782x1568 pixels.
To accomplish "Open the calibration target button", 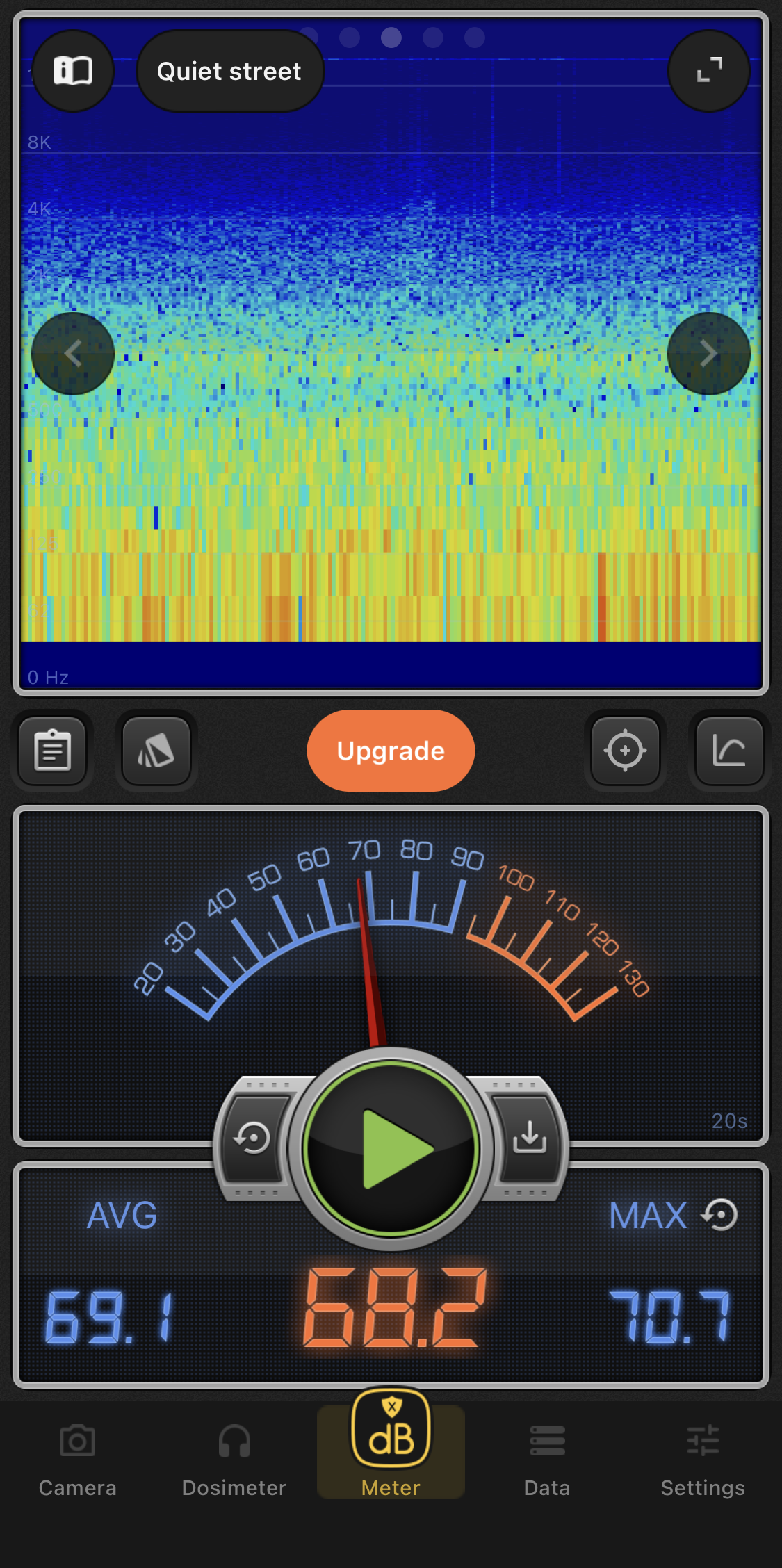I will pos(625,751).
